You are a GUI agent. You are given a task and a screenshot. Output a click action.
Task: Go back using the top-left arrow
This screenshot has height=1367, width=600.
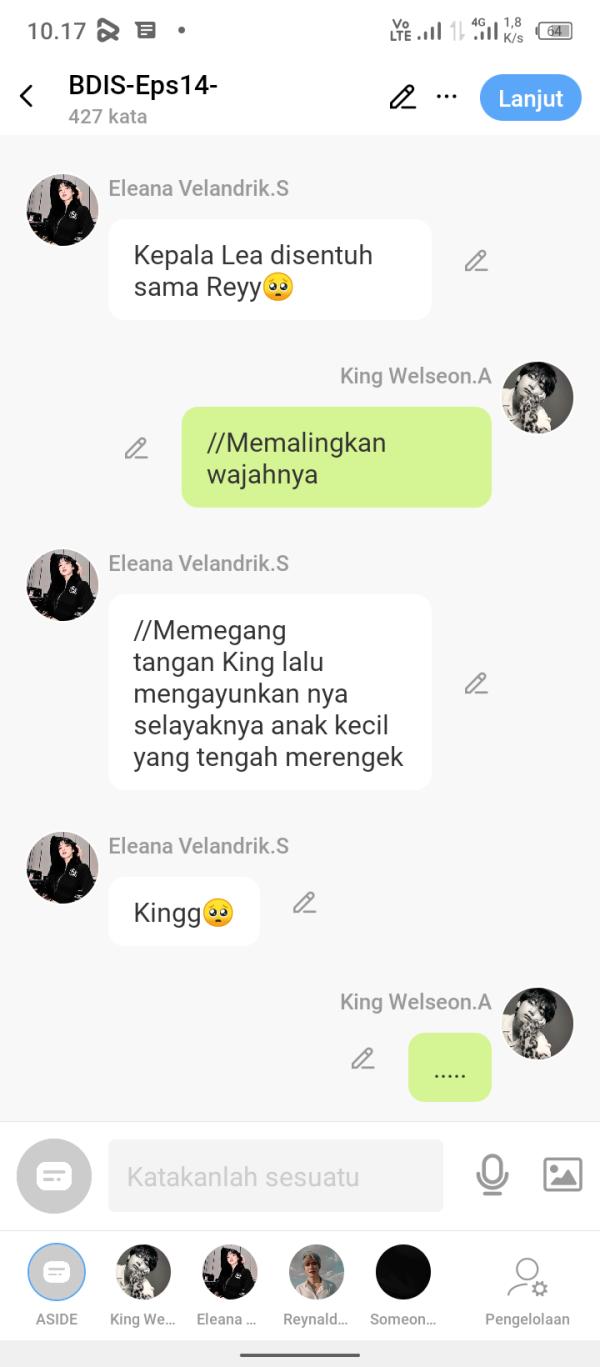(27, 96)
